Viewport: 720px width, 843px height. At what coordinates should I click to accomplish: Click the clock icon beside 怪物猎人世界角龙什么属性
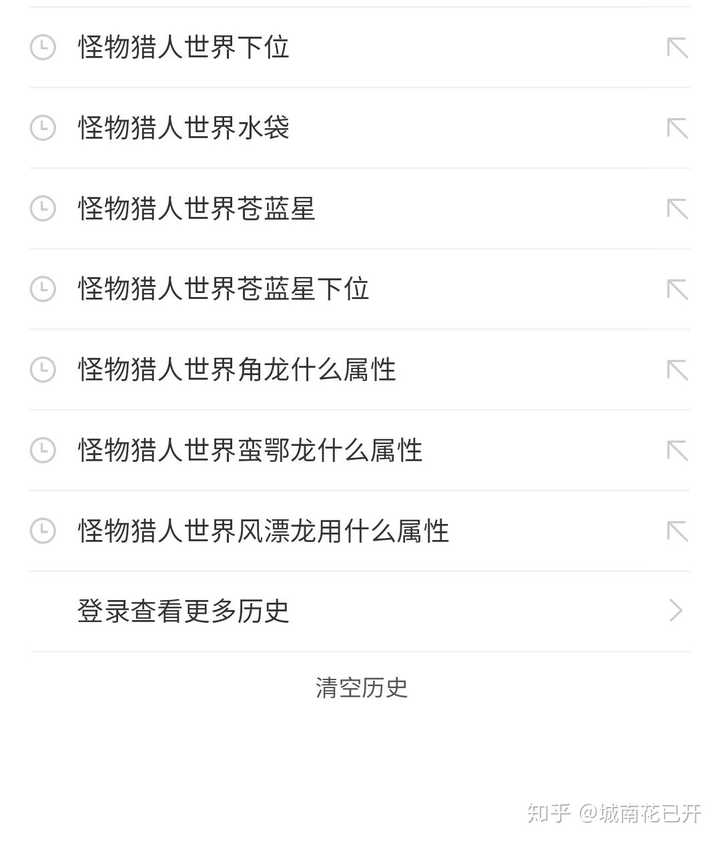(x=42, y=370)
